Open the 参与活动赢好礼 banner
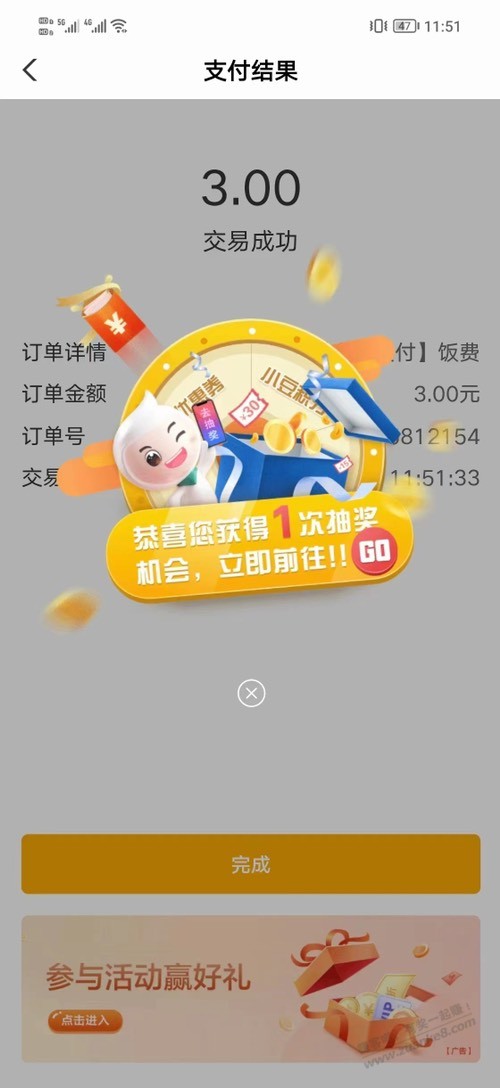This screenshot has height=1088, width=500. (x=250, y=988)
